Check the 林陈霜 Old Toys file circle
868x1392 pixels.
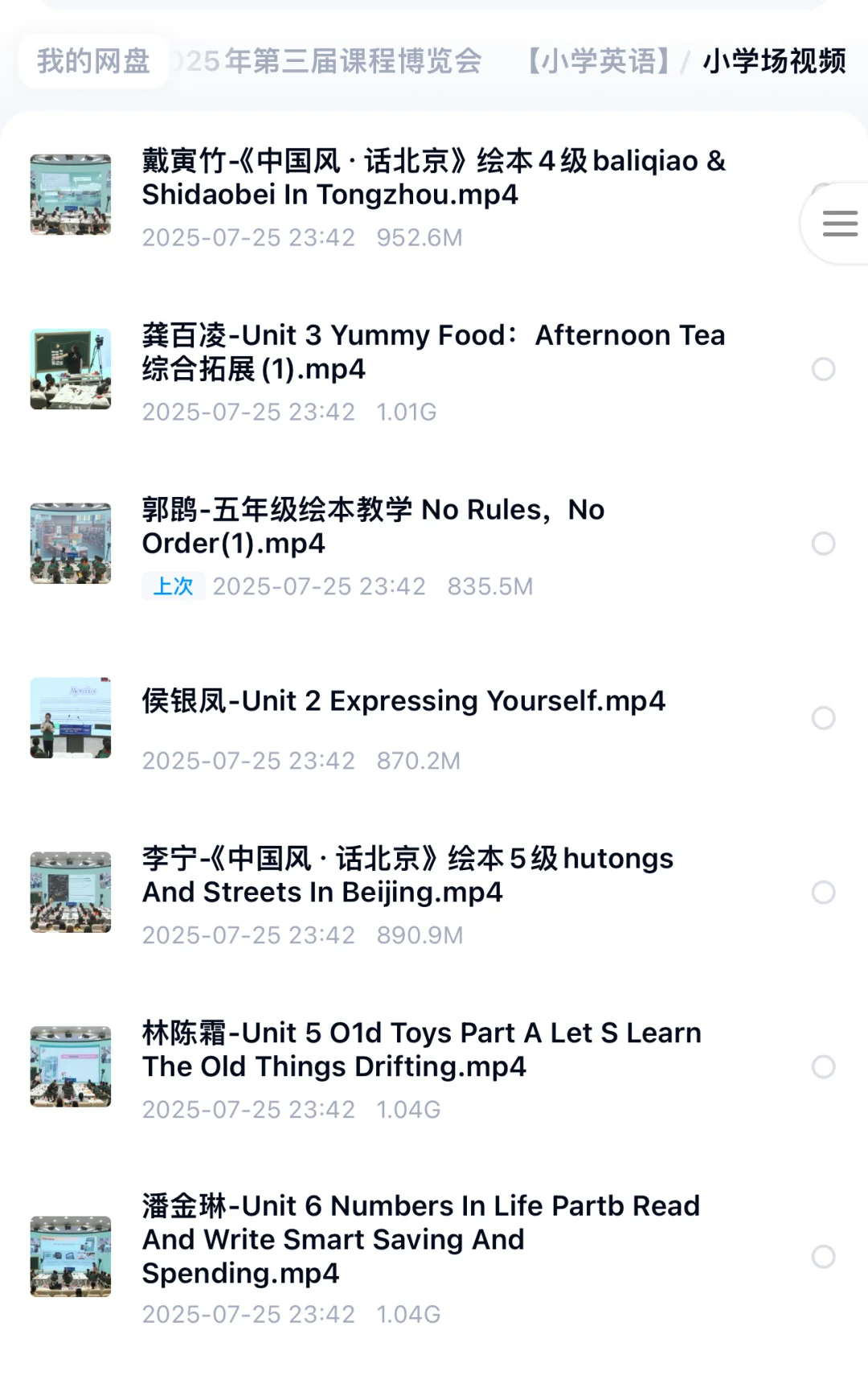pos(823,1067)
